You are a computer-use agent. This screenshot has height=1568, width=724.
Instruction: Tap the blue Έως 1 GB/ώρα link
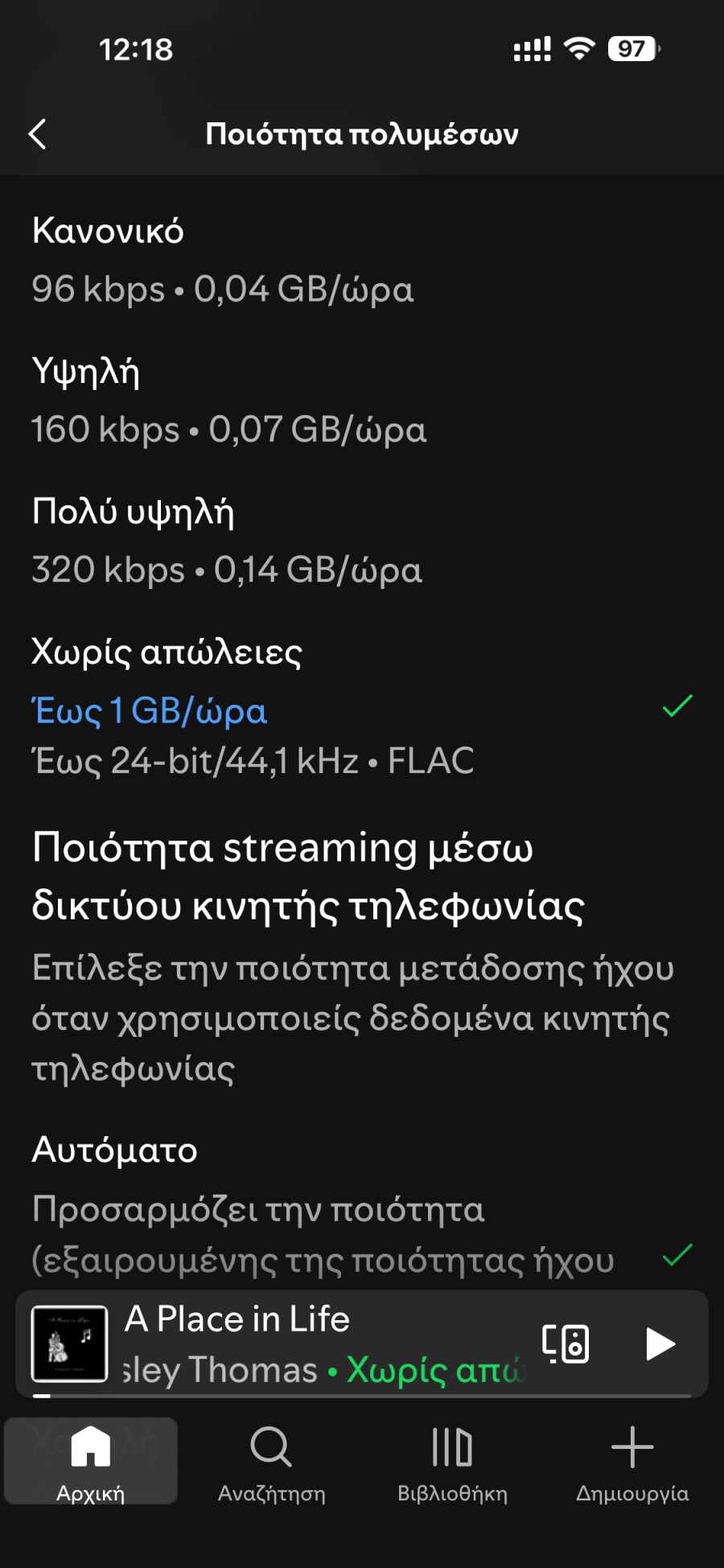147,710
